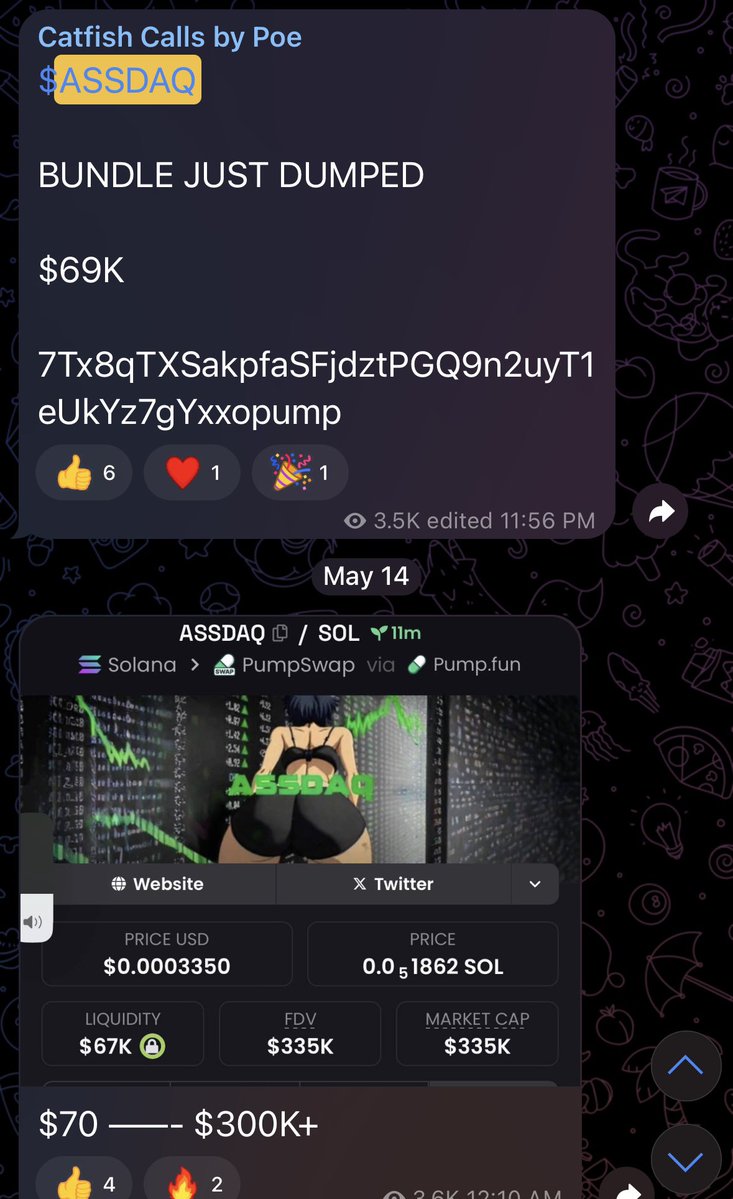Jump to the previous highlighted message
This screenshot has height=1199, width=733.
(686, 1066)
